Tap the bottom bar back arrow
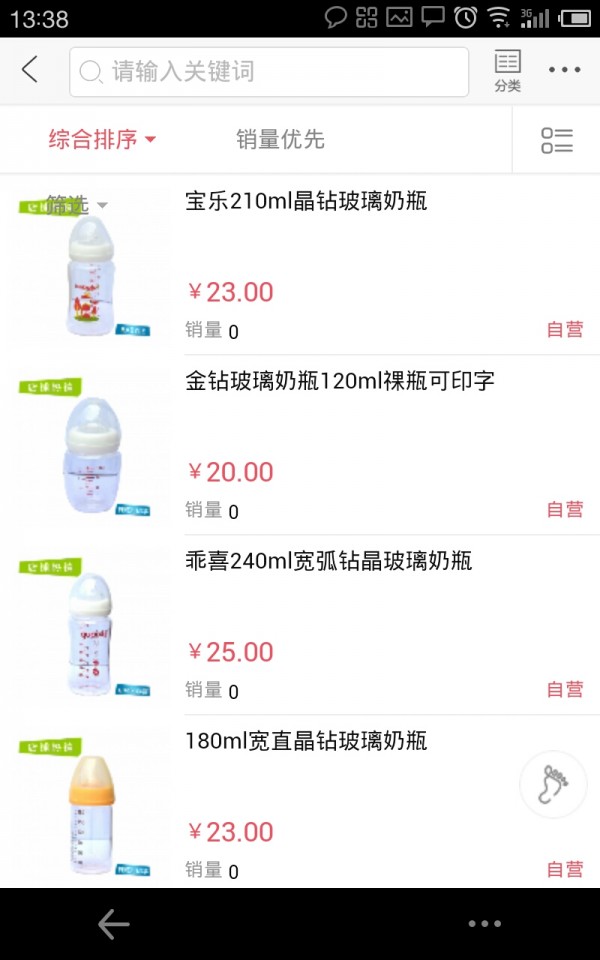 (x=113, y=924)
